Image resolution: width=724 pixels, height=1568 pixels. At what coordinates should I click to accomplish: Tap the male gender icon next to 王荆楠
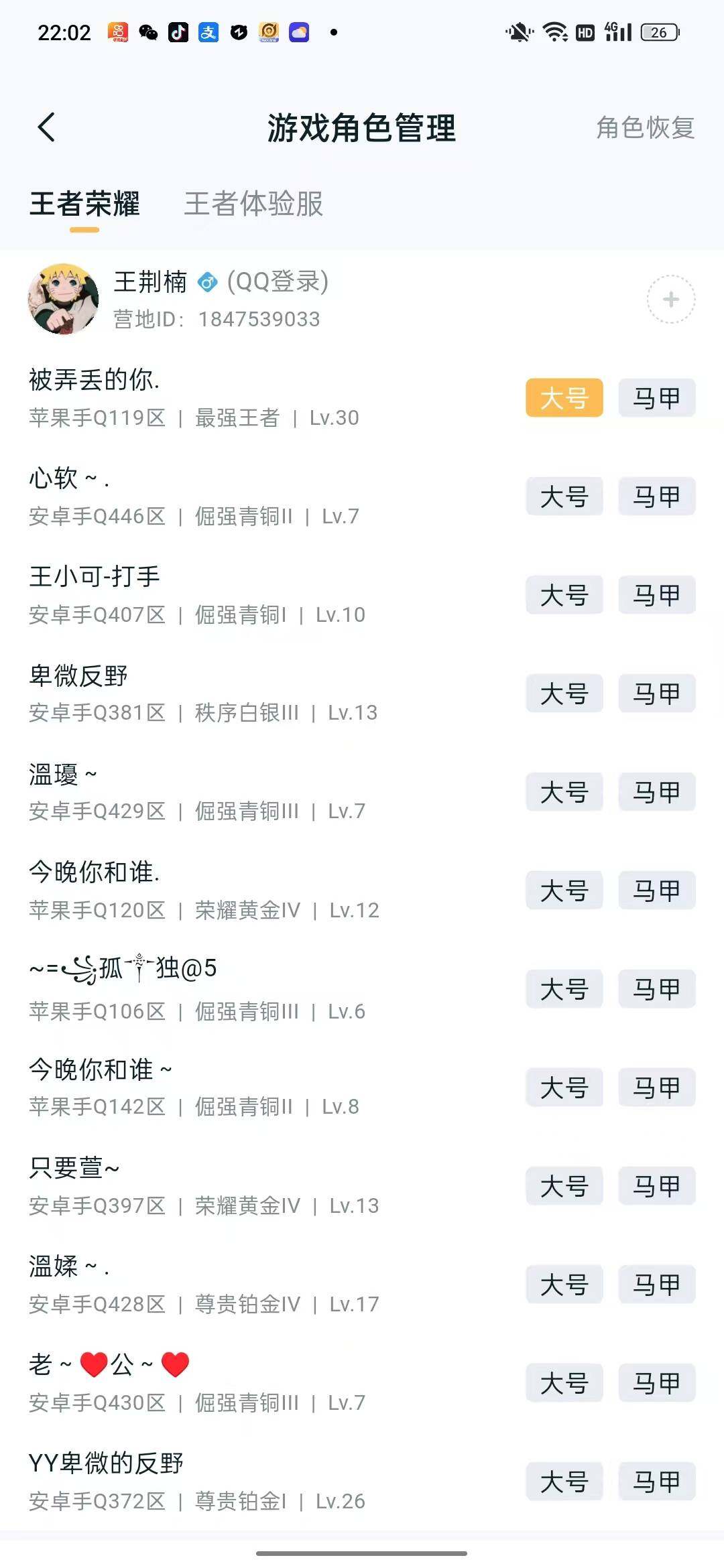coord(206,283)
